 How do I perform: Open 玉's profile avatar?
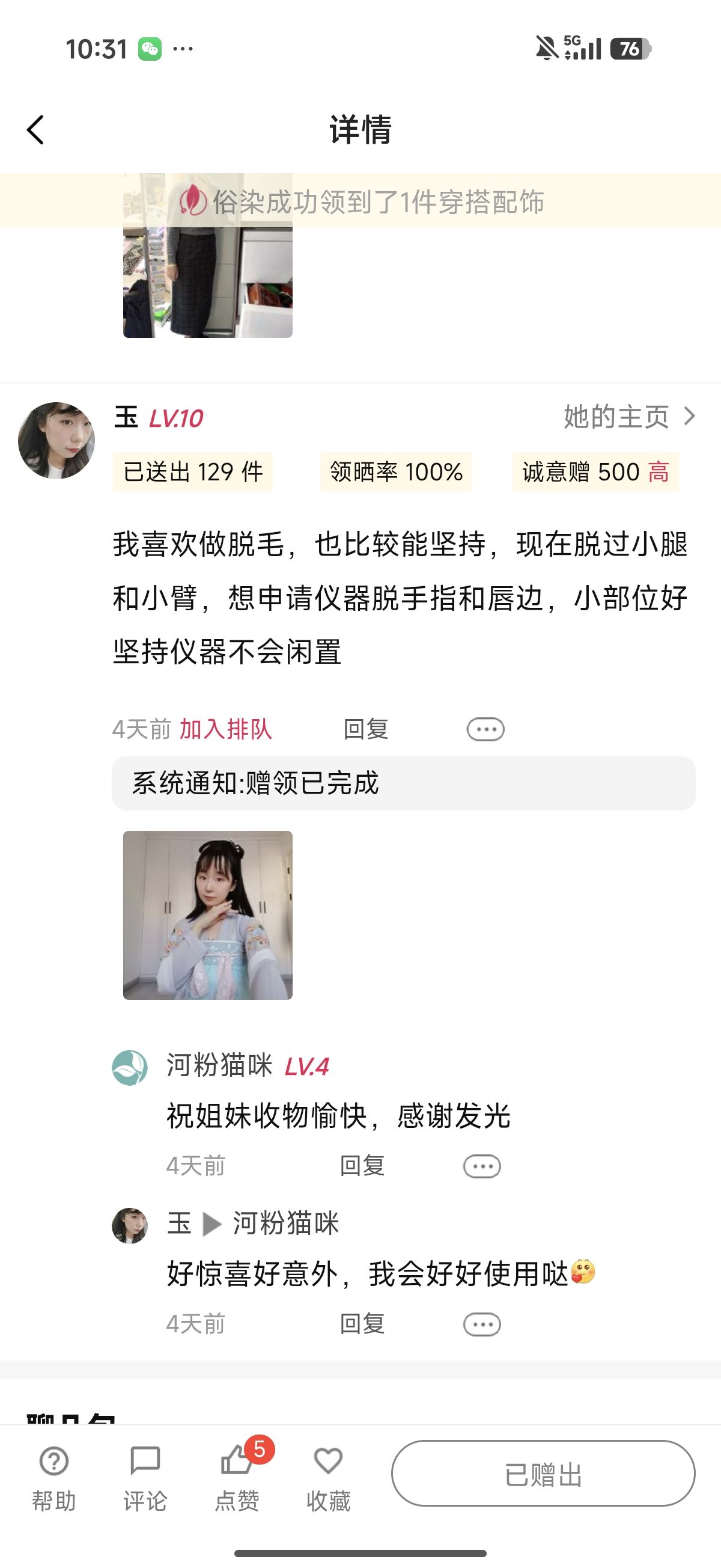pyautogui.click(x=56, y=440)
